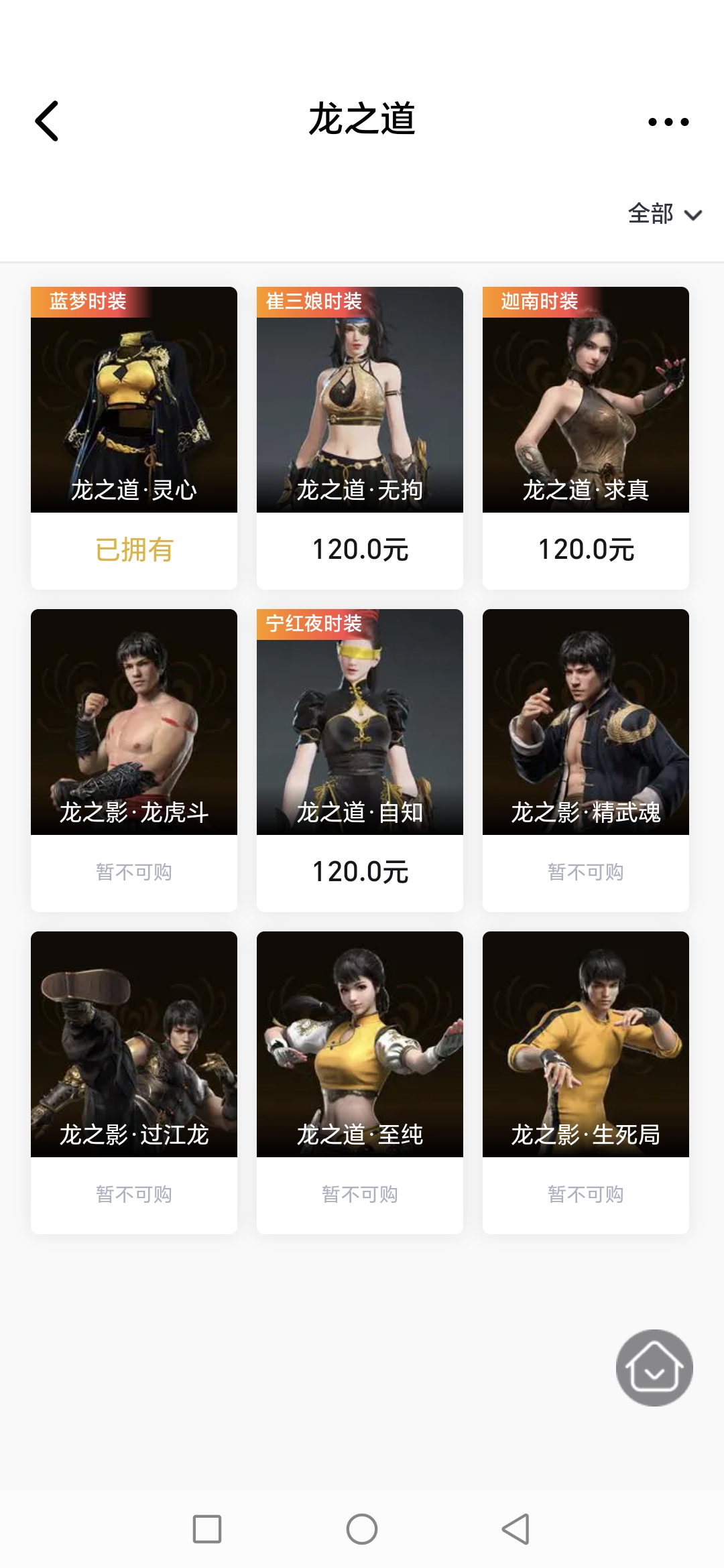
Task: Tap the 暂不可购 label under 龙之影·精武魂
Action: pos(585,871)
